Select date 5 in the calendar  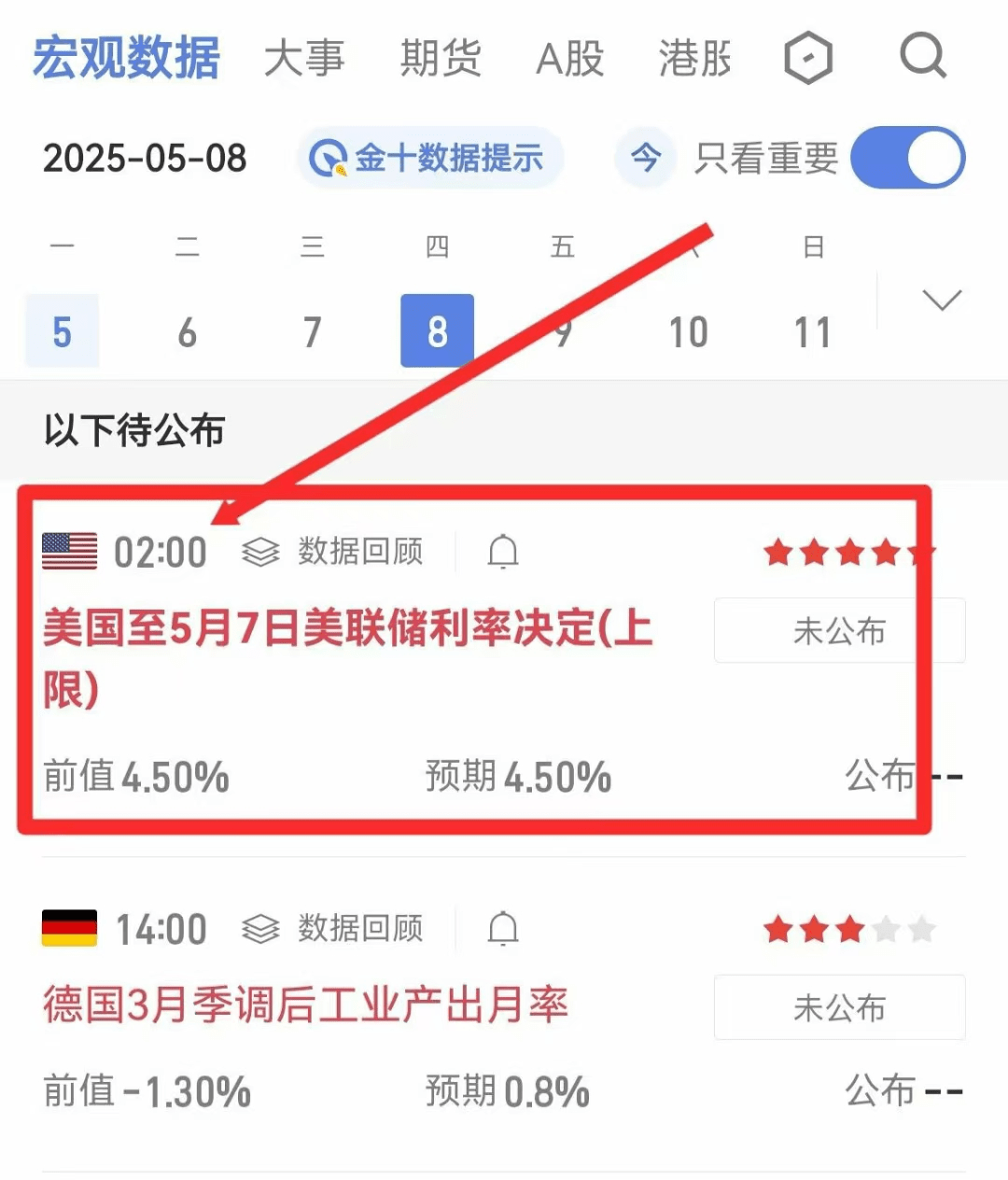click(62, 331)
